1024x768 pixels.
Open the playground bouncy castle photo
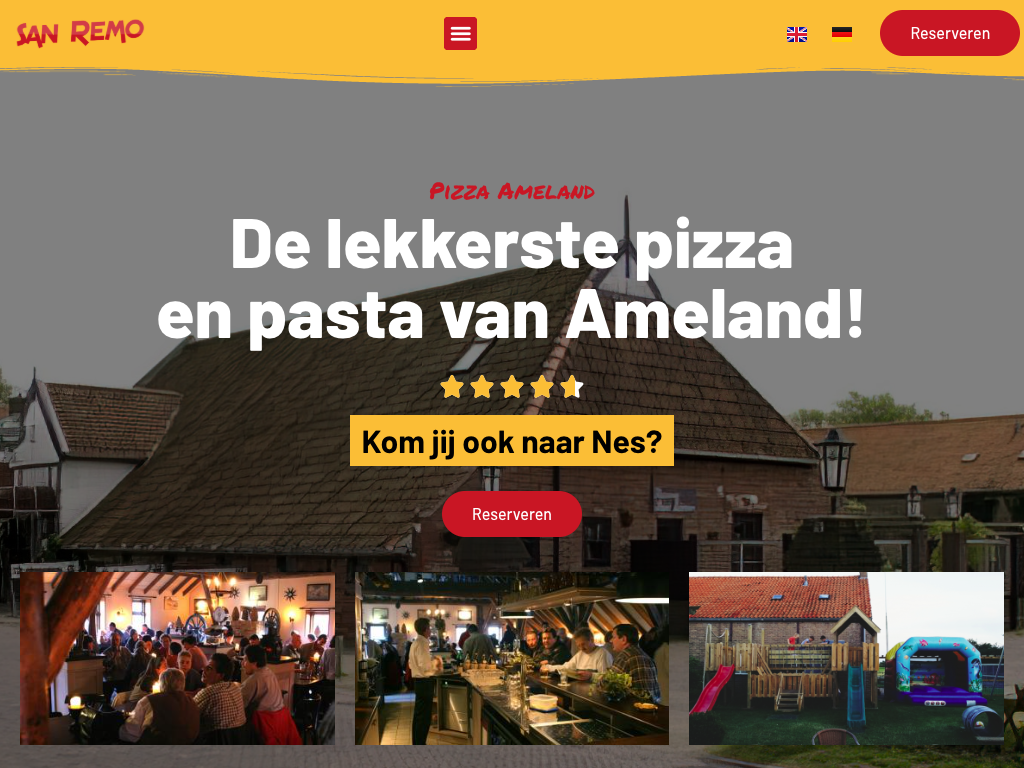click(x=846, y=658)
